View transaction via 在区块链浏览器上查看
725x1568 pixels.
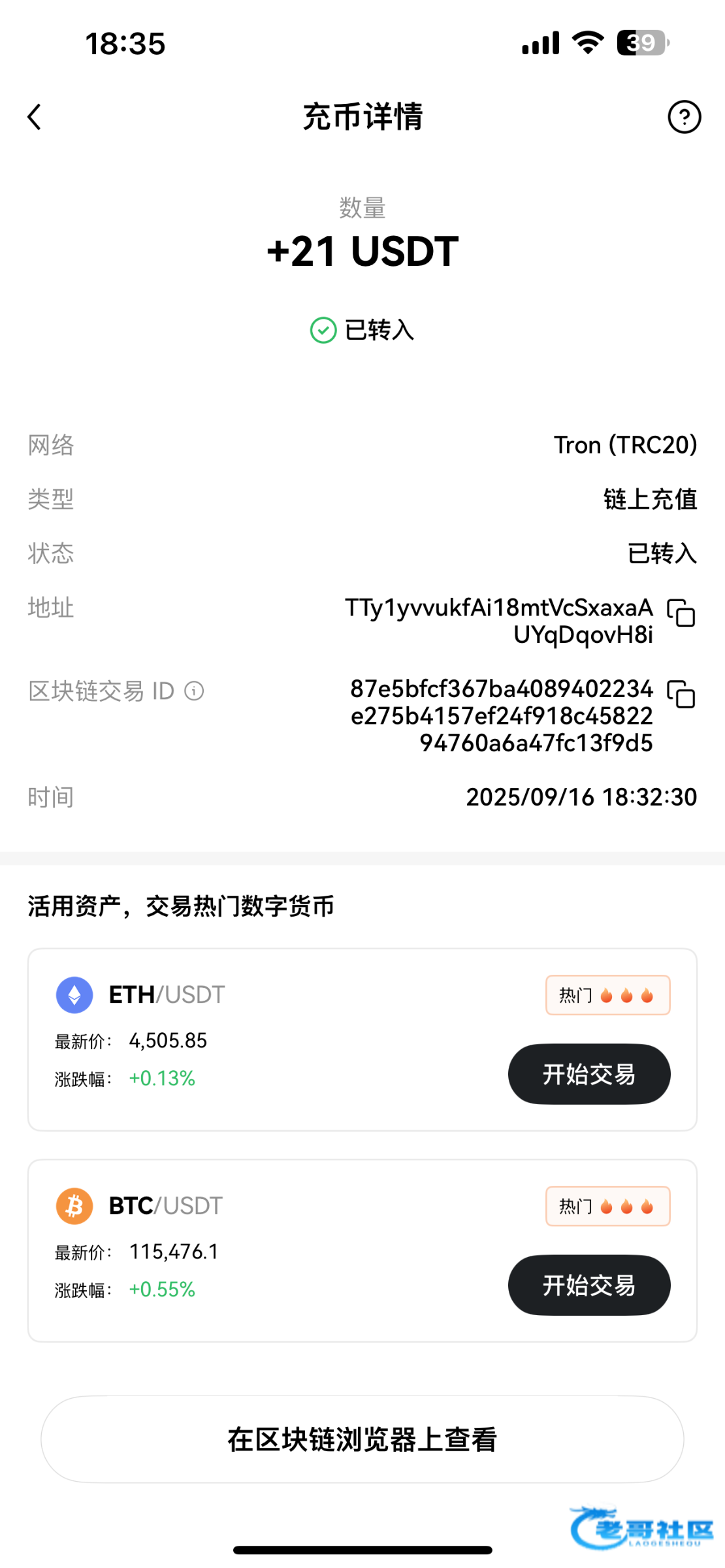tap(362, 1439)
